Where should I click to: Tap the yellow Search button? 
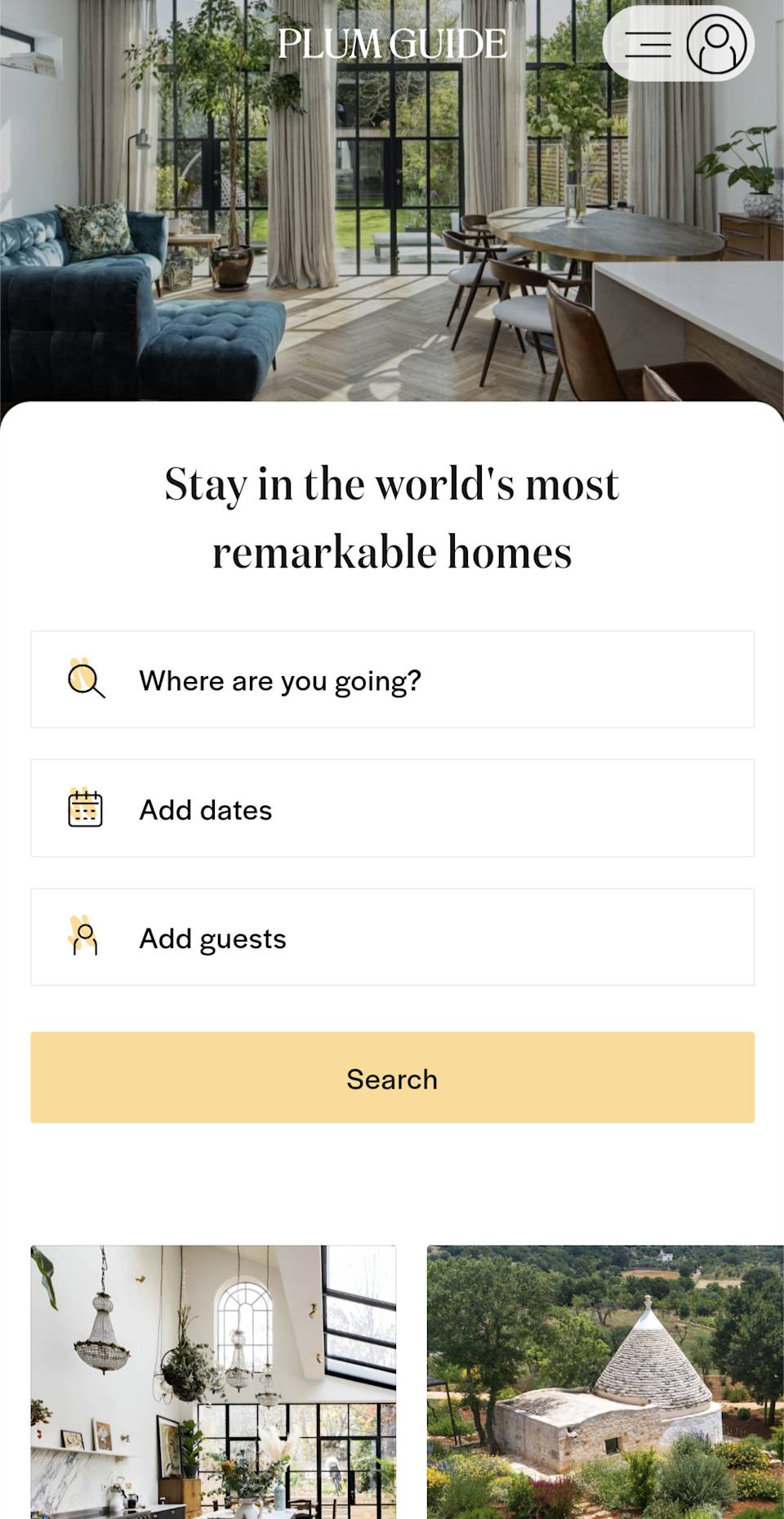click(392, 1078)
